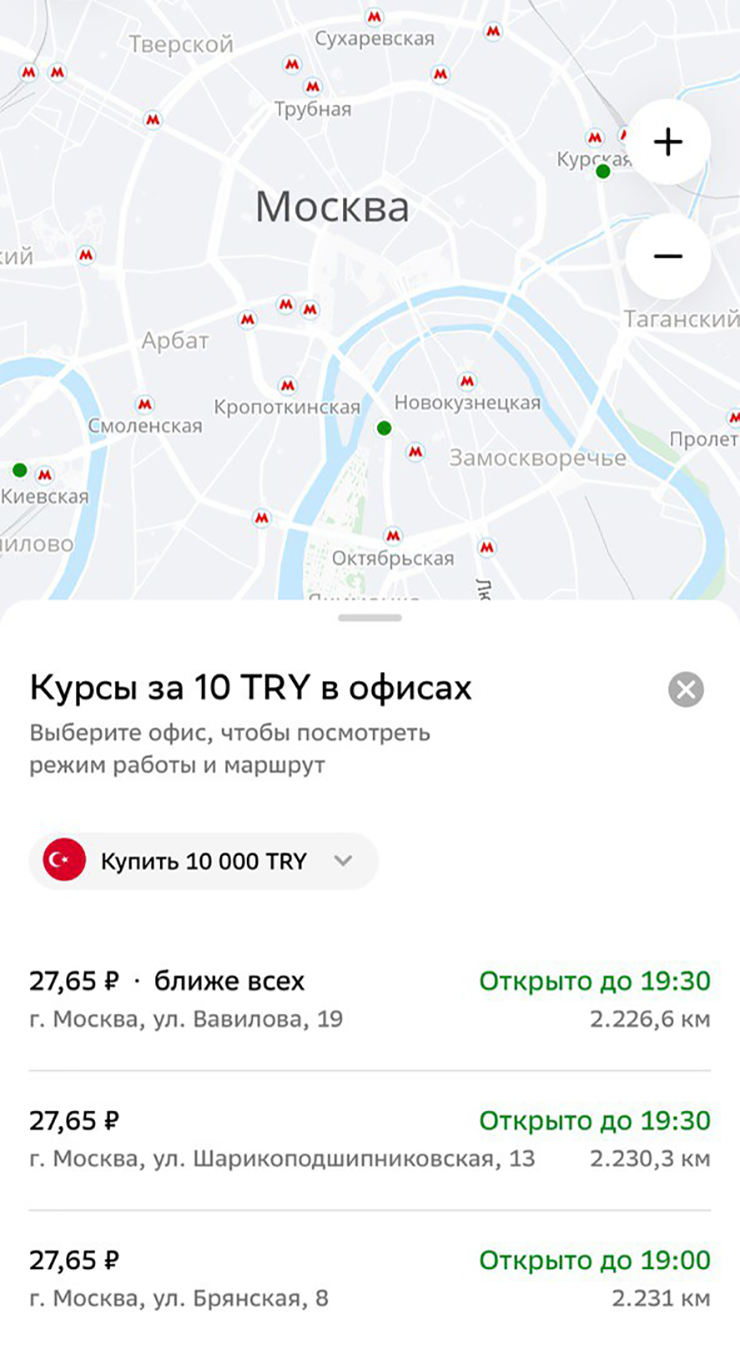Close the TRY rates panel
The image size is (740, 1368).
686,690
